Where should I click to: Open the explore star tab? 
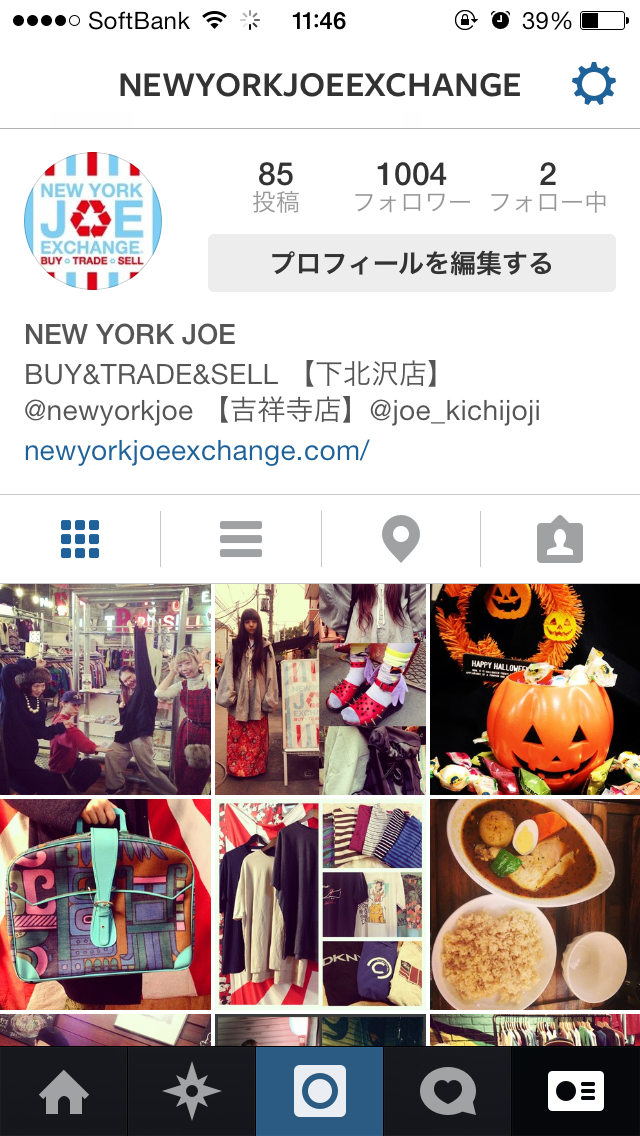pyautogui.click(x=192, y=1091)
